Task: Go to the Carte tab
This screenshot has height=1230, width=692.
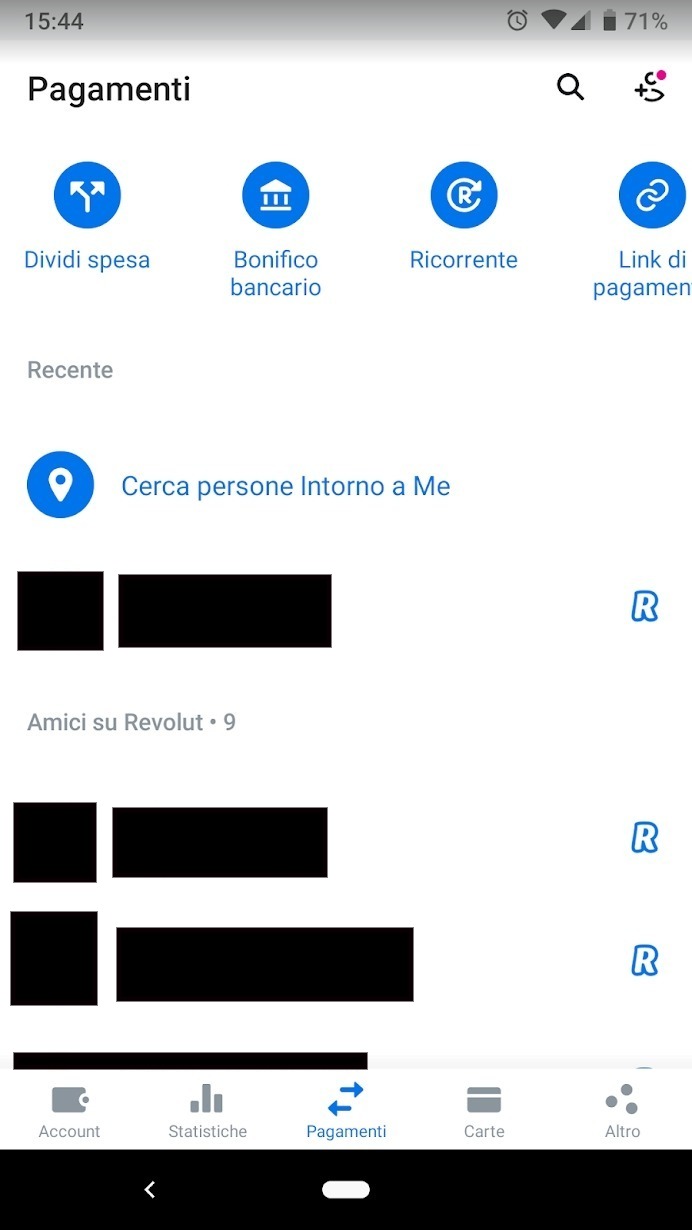Action: (484, 1111)
